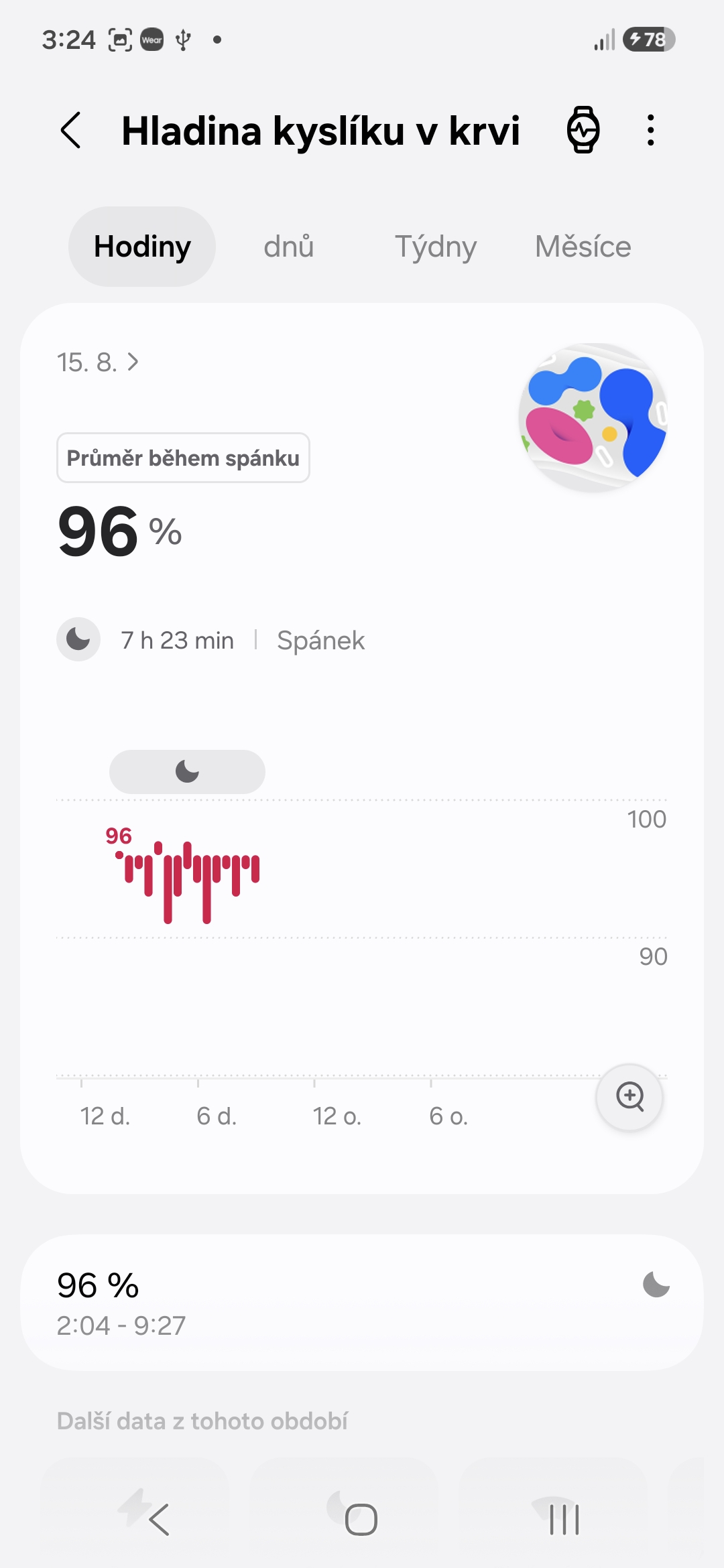Open the 15. 8. date selector

pos(98,363)
